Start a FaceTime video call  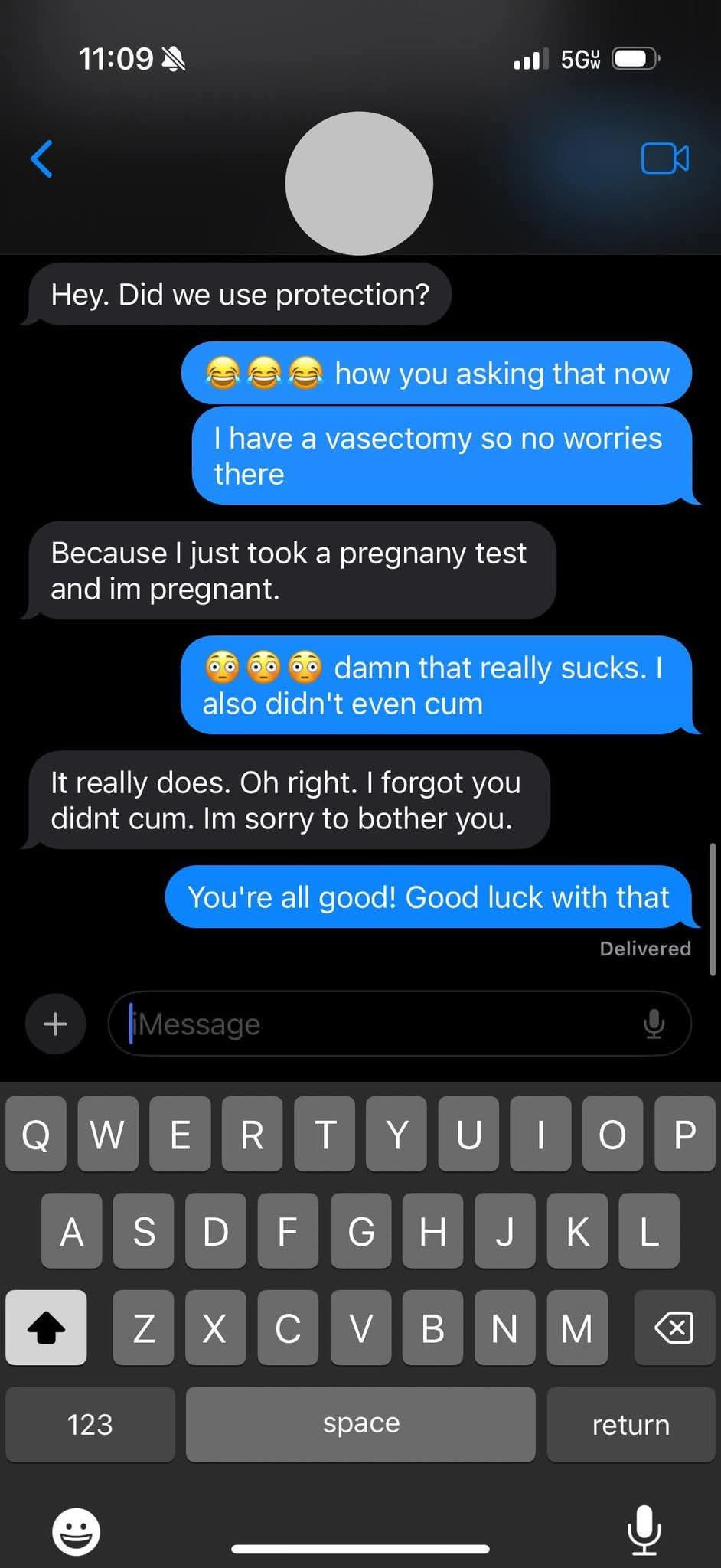pyautogui.click(x=664, y=158)
